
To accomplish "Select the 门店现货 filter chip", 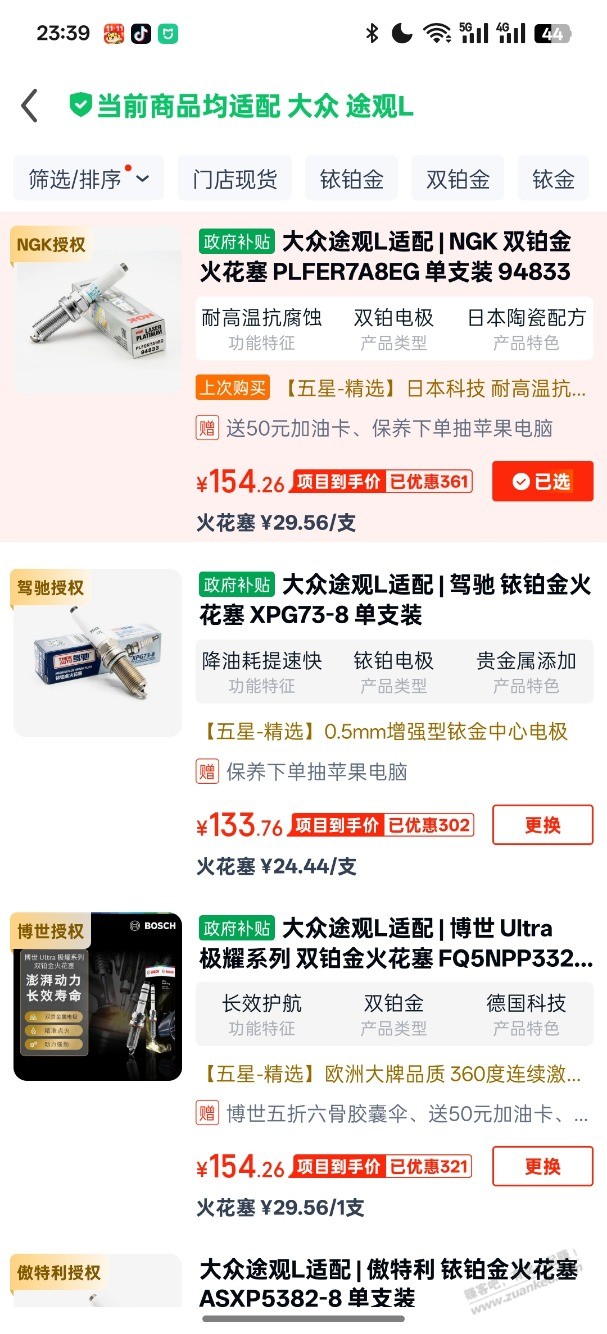I will pos(235,179).
